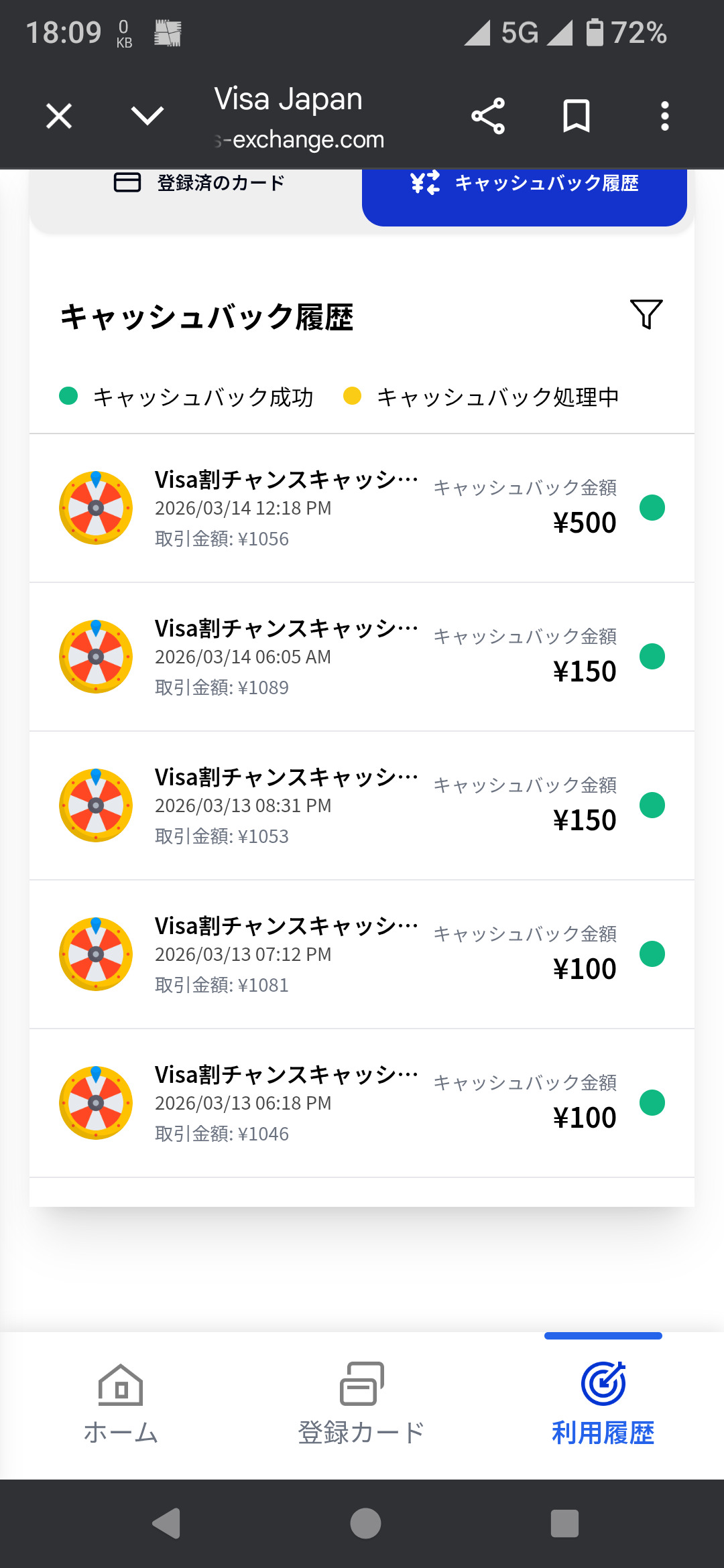This screenshot has height=1568, width=724.
Task: Share this Visa Japan page
Action: 487,117
